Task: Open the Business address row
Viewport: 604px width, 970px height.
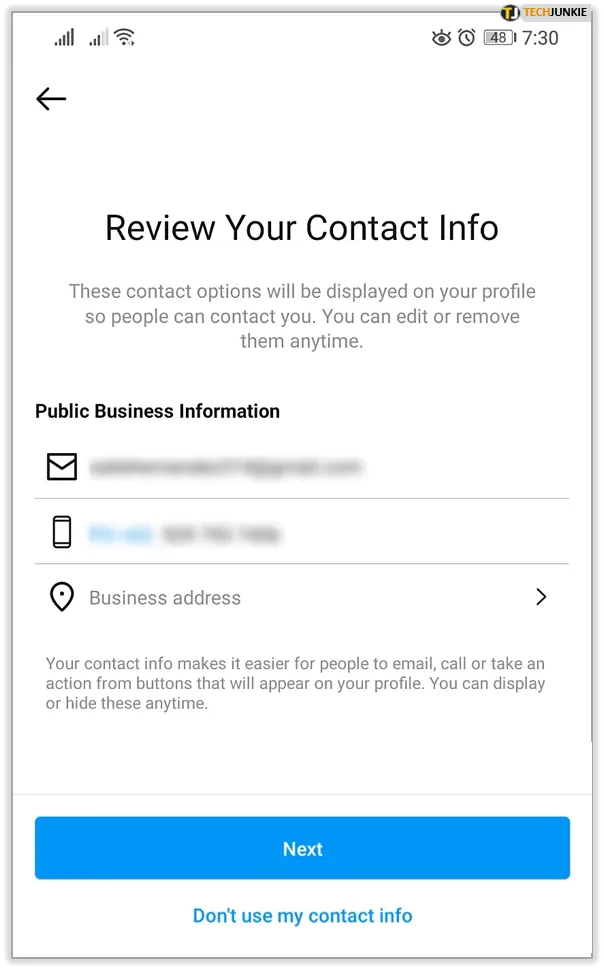Action: (x=302, y=597)
